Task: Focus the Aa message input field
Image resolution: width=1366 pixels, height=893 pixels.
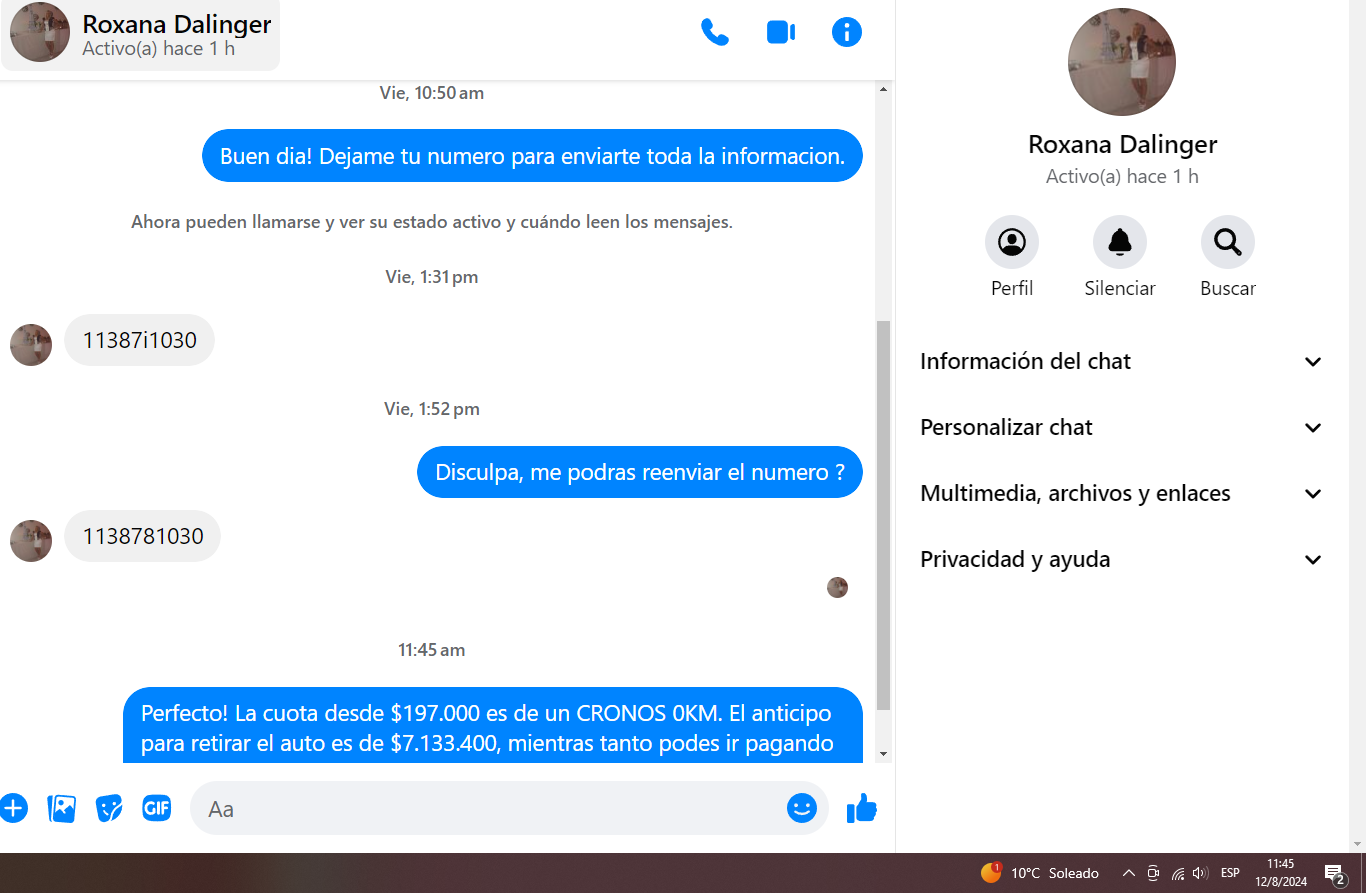Action: [490, 808]
